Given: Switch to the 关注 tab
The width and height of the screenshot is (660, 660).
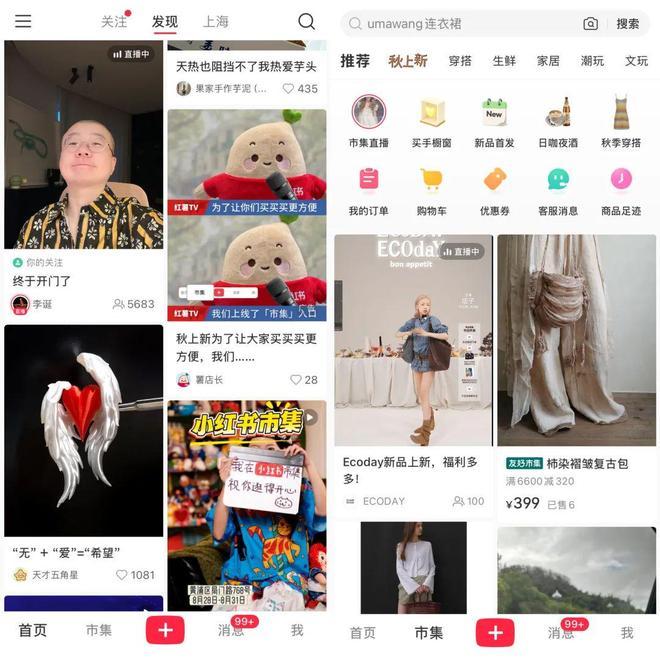Looking at the screenshot, I should click(x=114, y=21).
